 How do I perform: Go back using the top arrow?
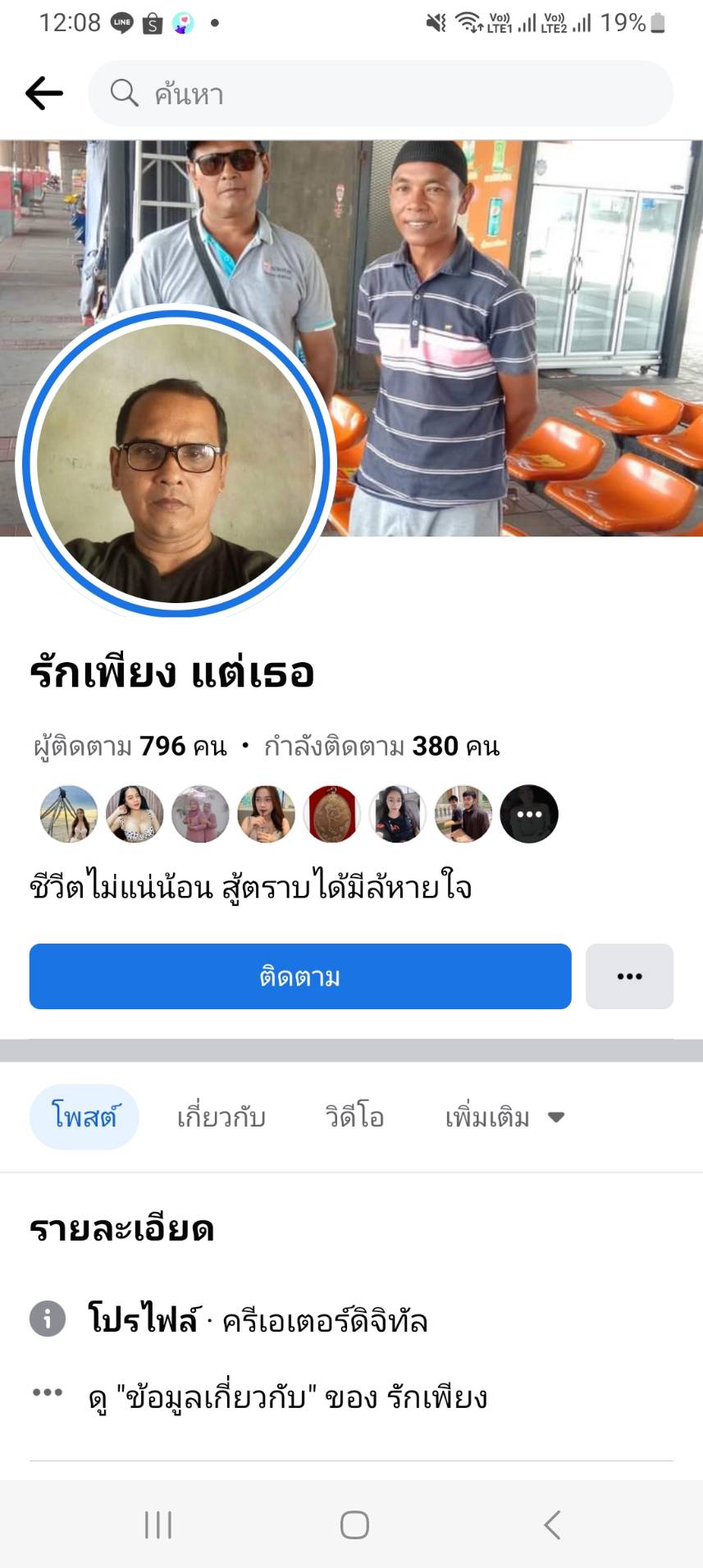pos(44,94)
